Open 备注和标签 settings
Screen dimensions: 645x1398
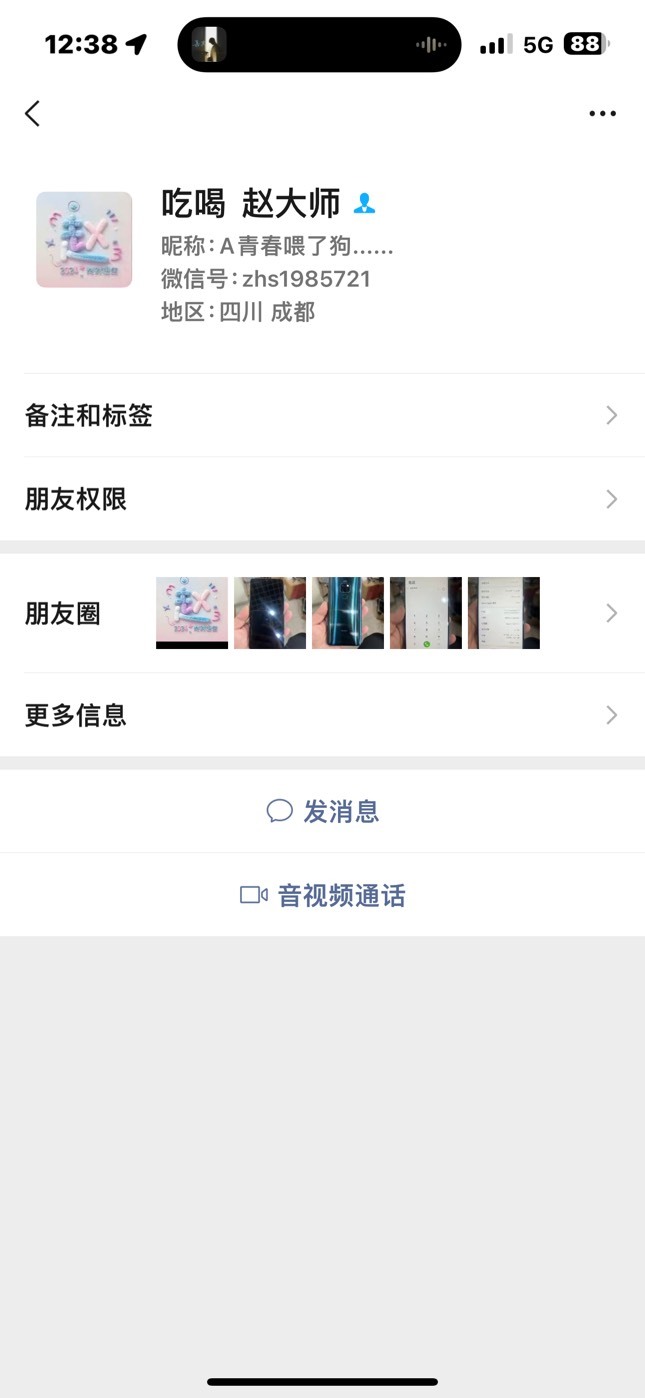[322, 416]
